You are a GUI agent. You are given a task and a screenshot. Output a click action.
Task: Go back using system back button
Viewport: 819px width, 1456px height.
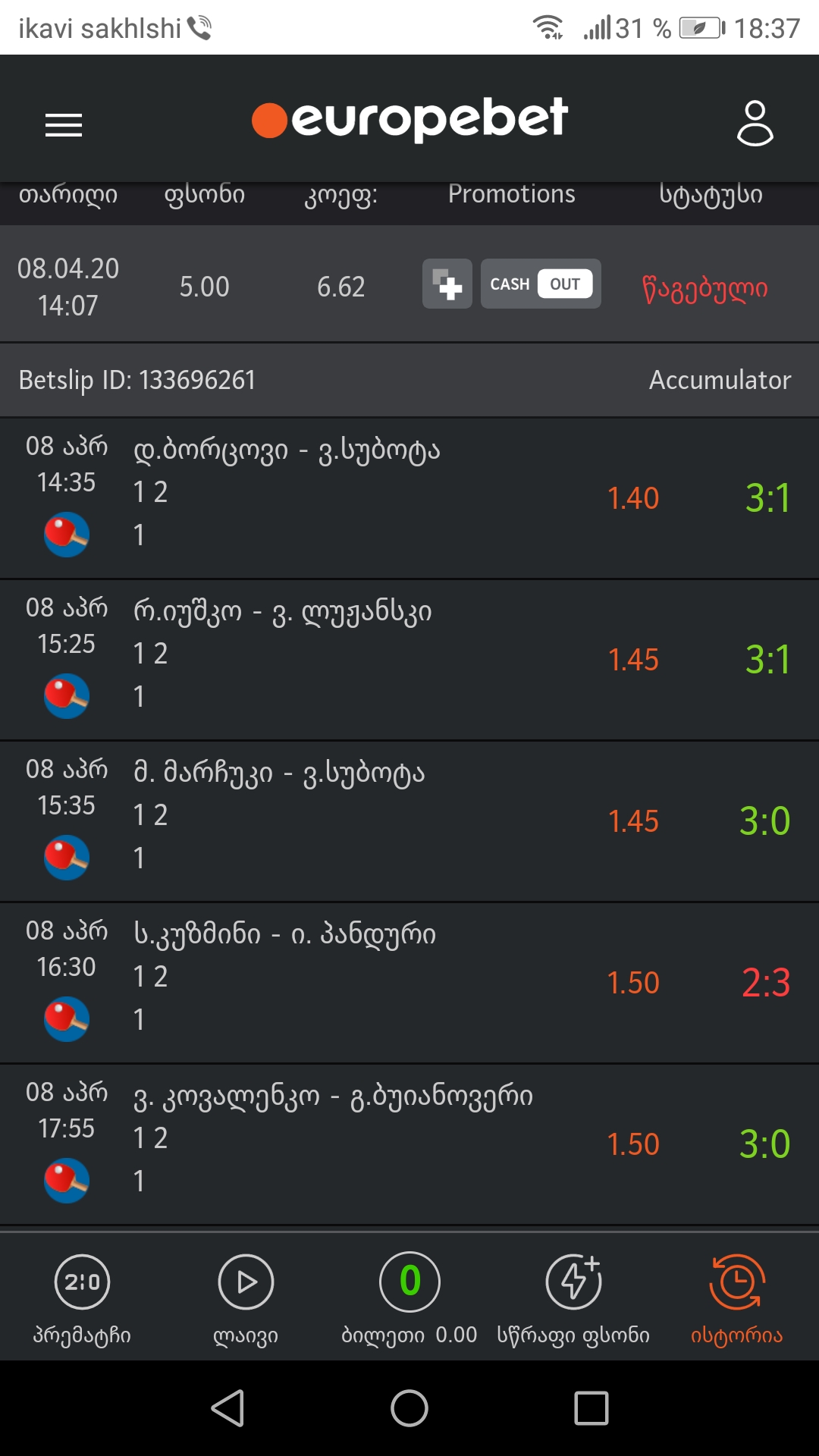point(227,1408)
